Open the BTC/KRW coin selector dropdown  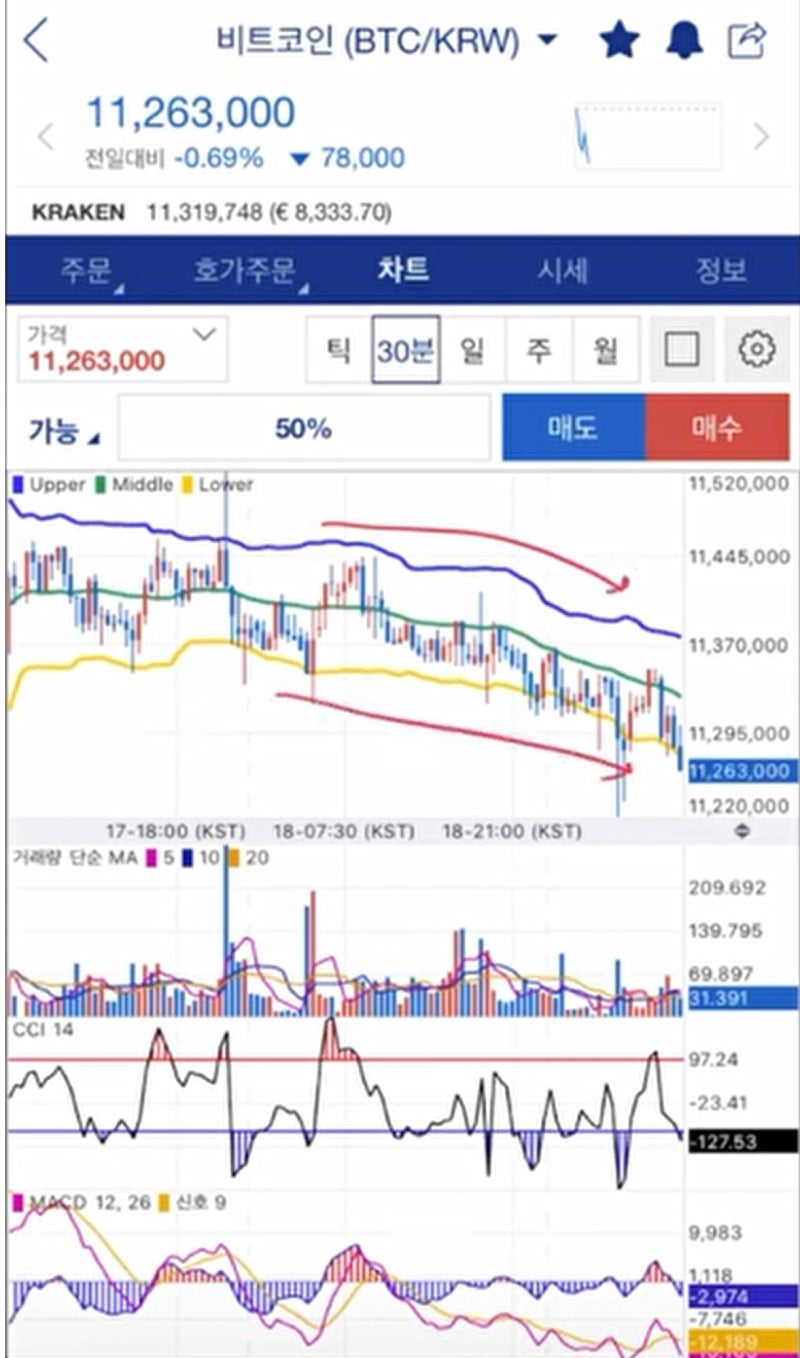pyautogui.click(x=387, y=41)
